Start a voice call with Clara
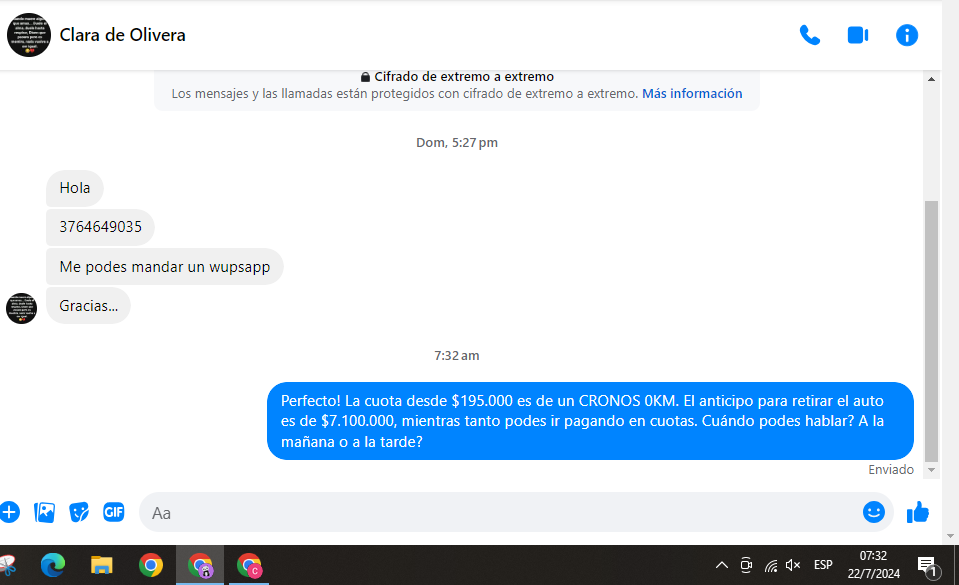This screenshot has width=959, height=585. click(809, 35)
